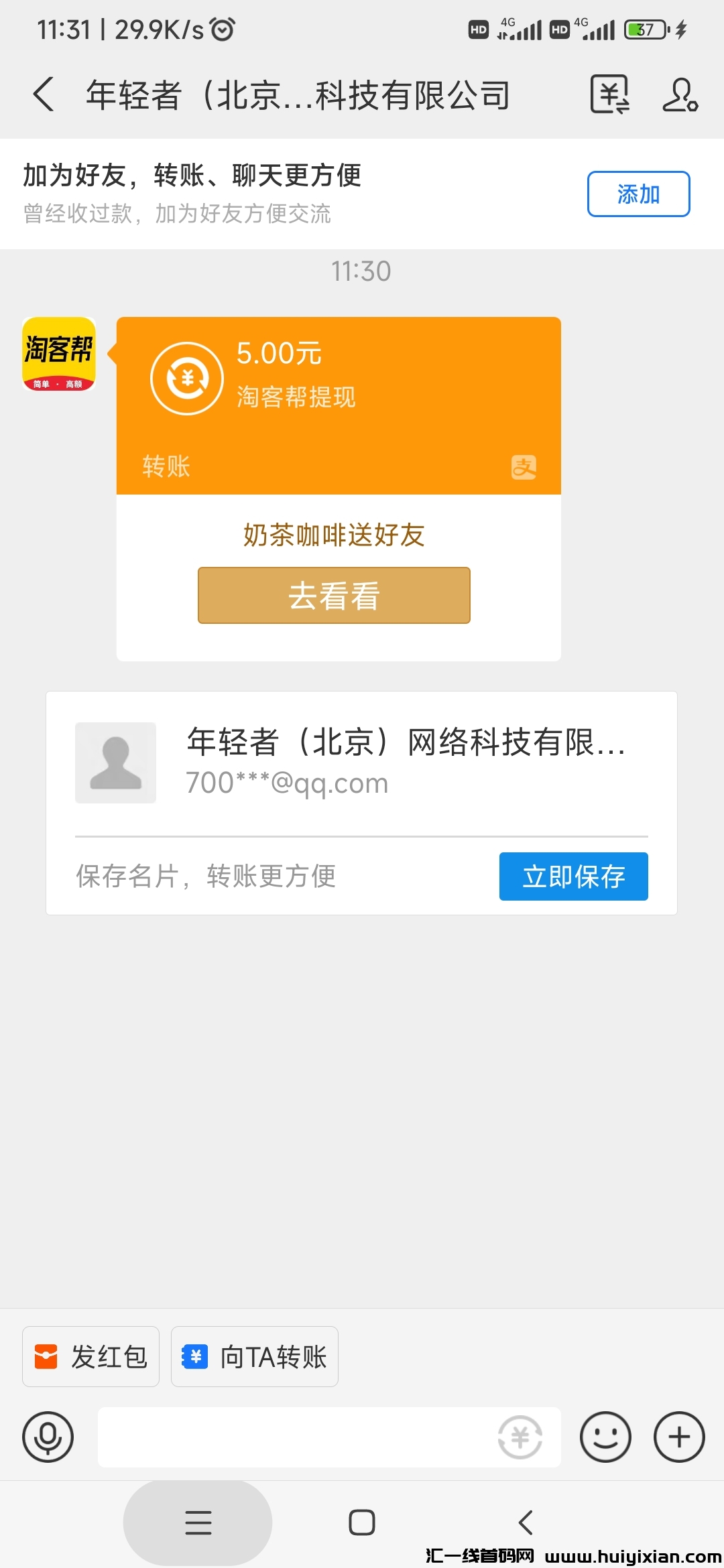Tap the home button in the navigation bar
Screen dimensions: 724x1568
click(x=361, y=1522)
